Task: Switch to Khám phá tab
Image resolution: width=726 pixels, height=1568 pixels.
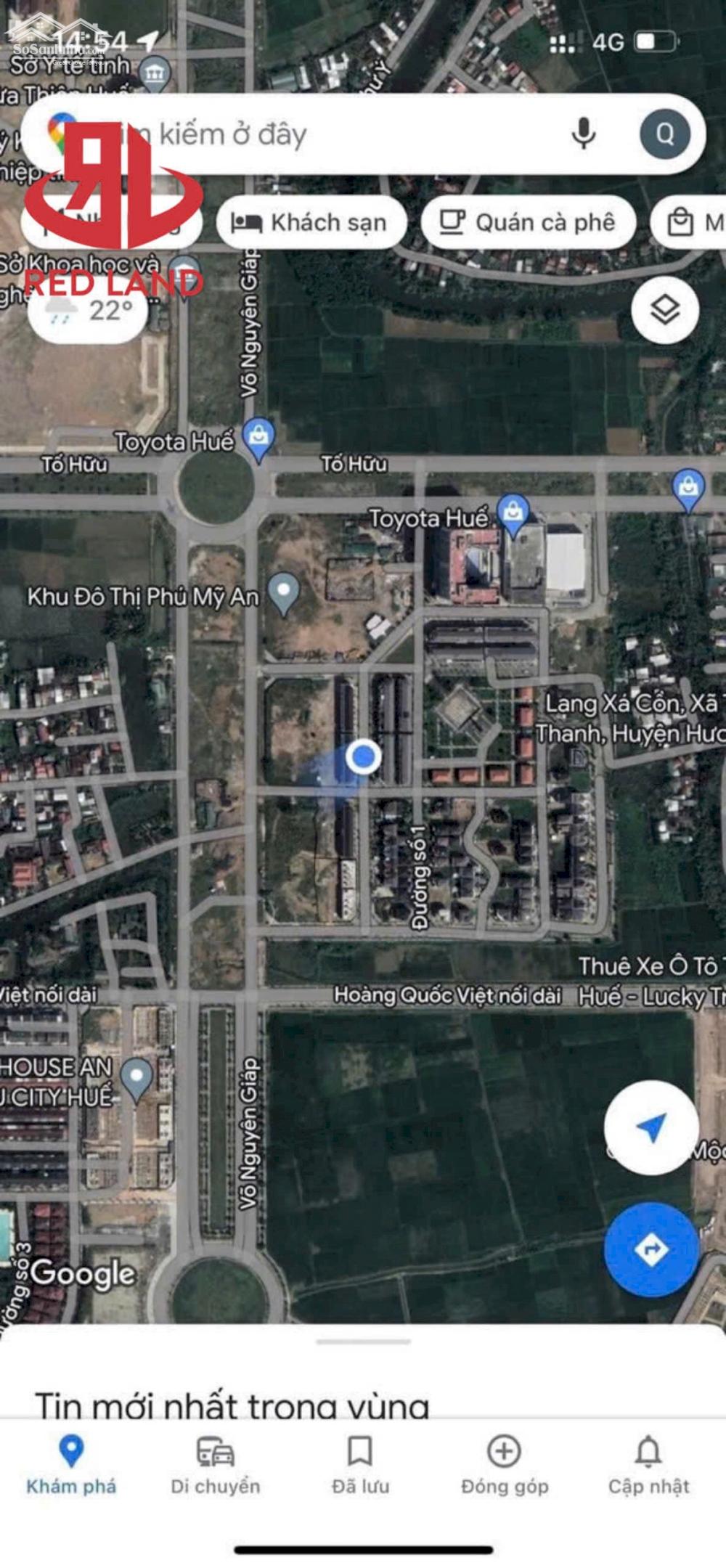Action: point(71,1465)
